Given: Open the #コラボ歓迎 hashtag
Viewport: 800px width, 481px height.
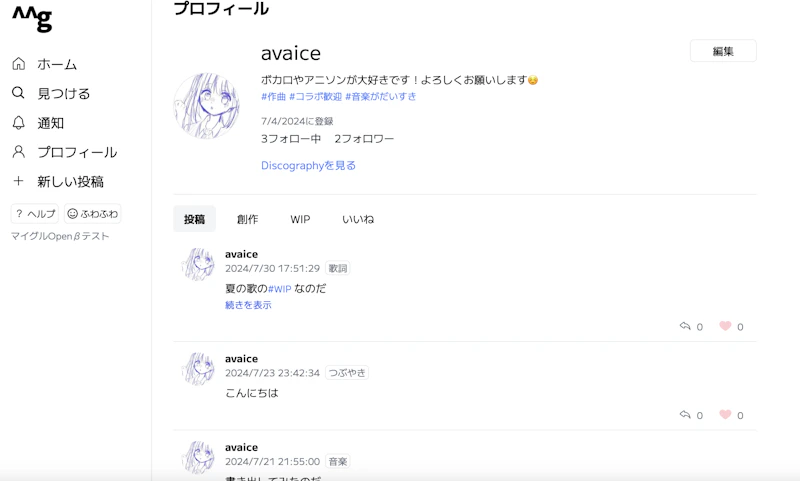Looking at the screenshot, I should (x=315, y=97).
